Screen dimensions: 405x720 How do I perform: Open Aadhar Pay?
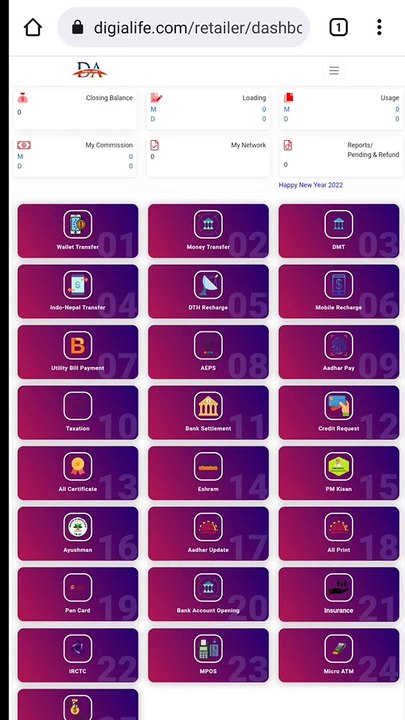338,352
